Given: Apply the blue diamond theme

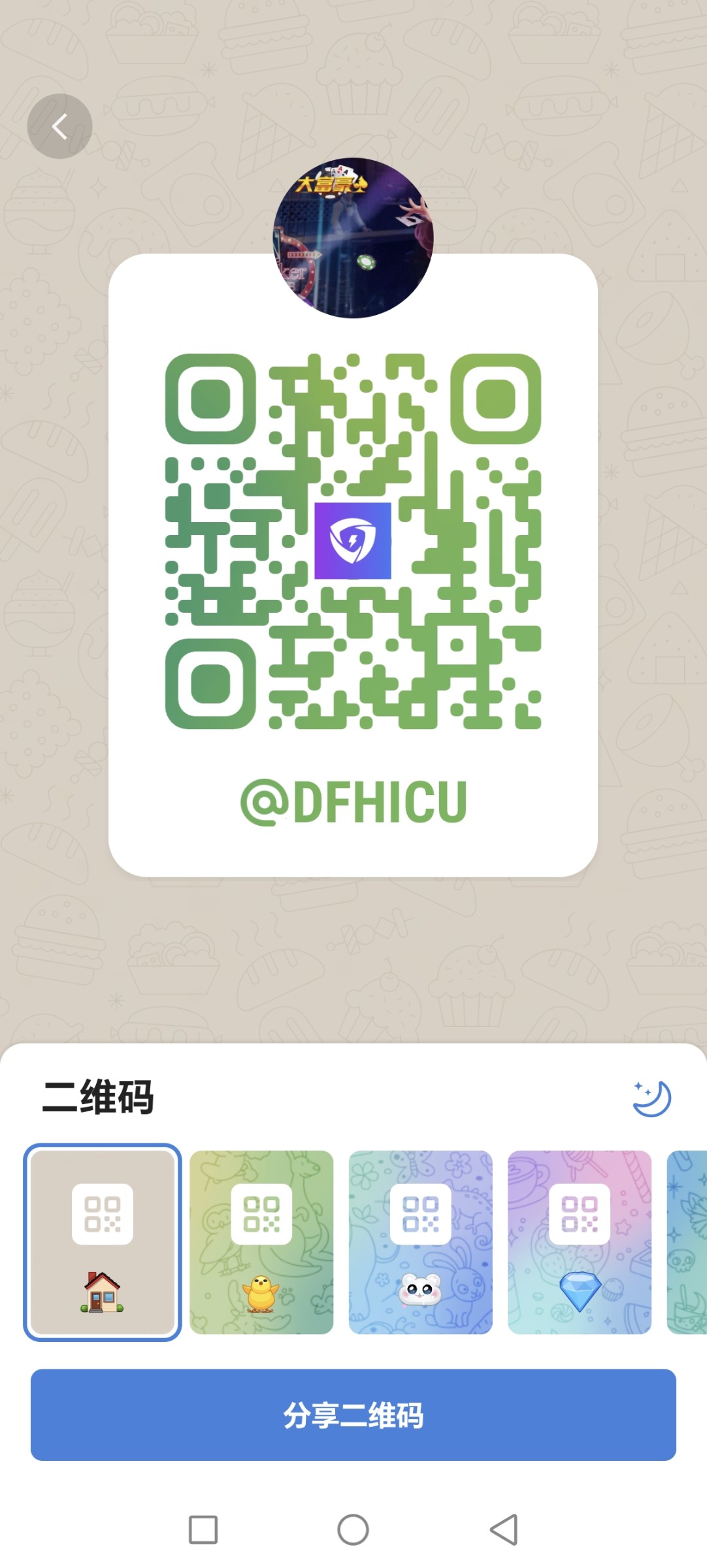Looking at the screenshot, I should pyautogui.click(x=579, y=1242).
